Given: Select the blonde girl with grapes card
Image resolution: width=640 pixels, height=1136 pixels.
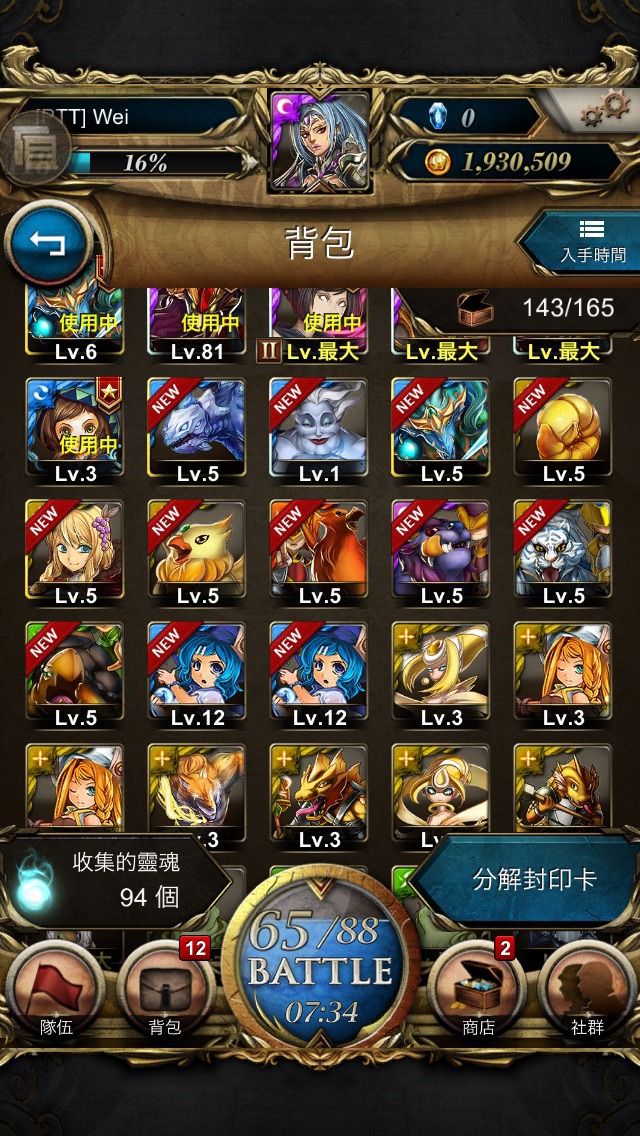Looking at the screenshot, I should (x=75, y=549).
